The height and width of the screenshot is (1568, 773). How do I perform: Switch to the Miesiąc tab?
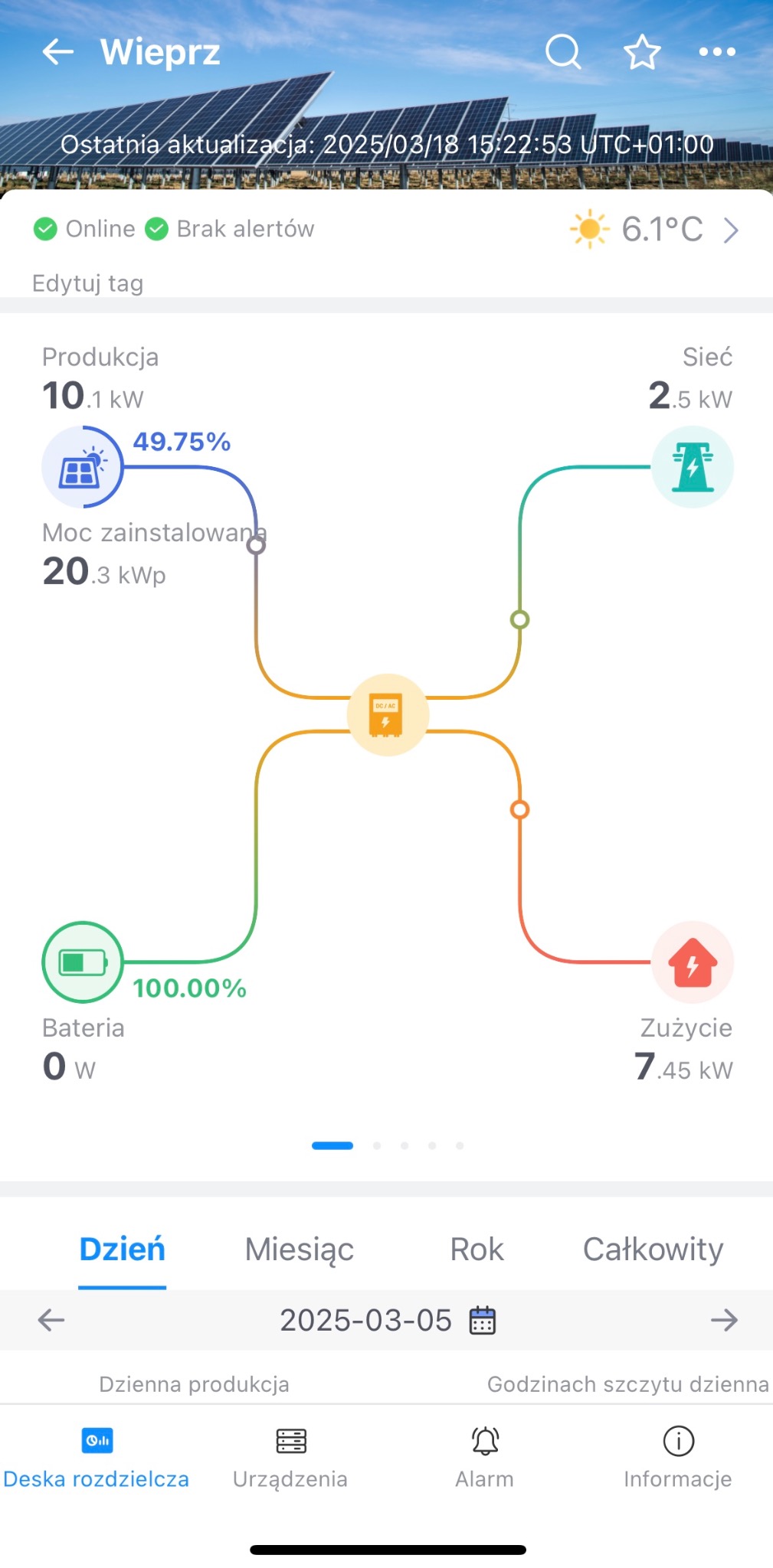coord(298,1248)
